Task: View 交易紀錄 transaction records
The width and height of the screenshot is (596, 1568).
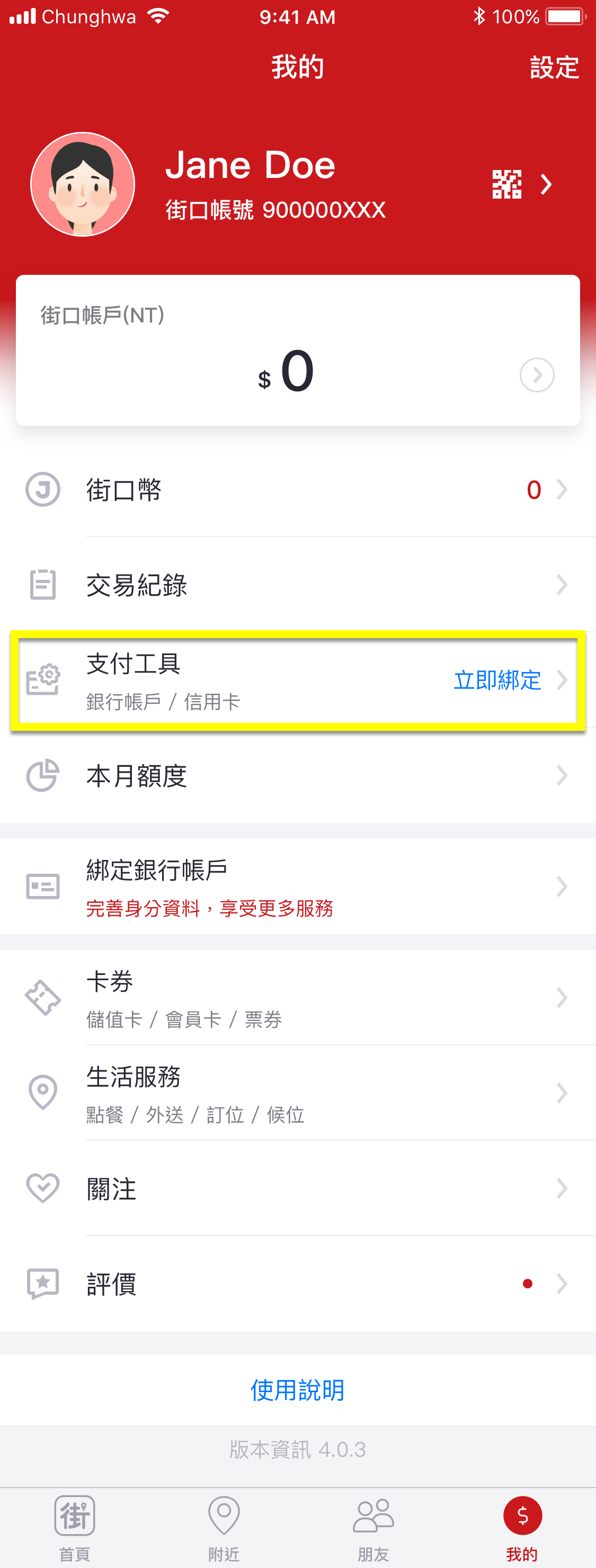Action: click(x=297, y=585)
